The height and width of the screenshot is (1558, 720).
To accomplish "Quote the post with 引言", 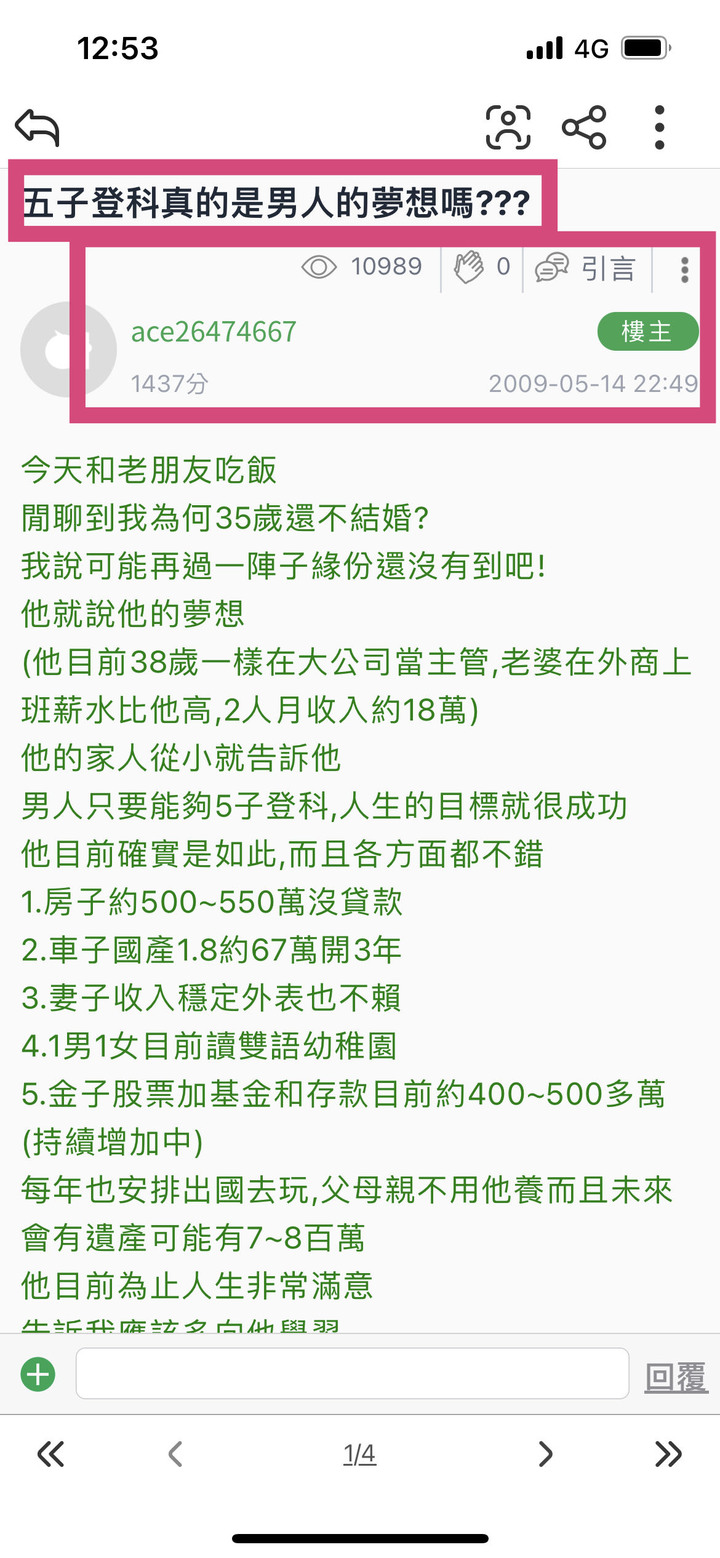I will pos(586,267).
